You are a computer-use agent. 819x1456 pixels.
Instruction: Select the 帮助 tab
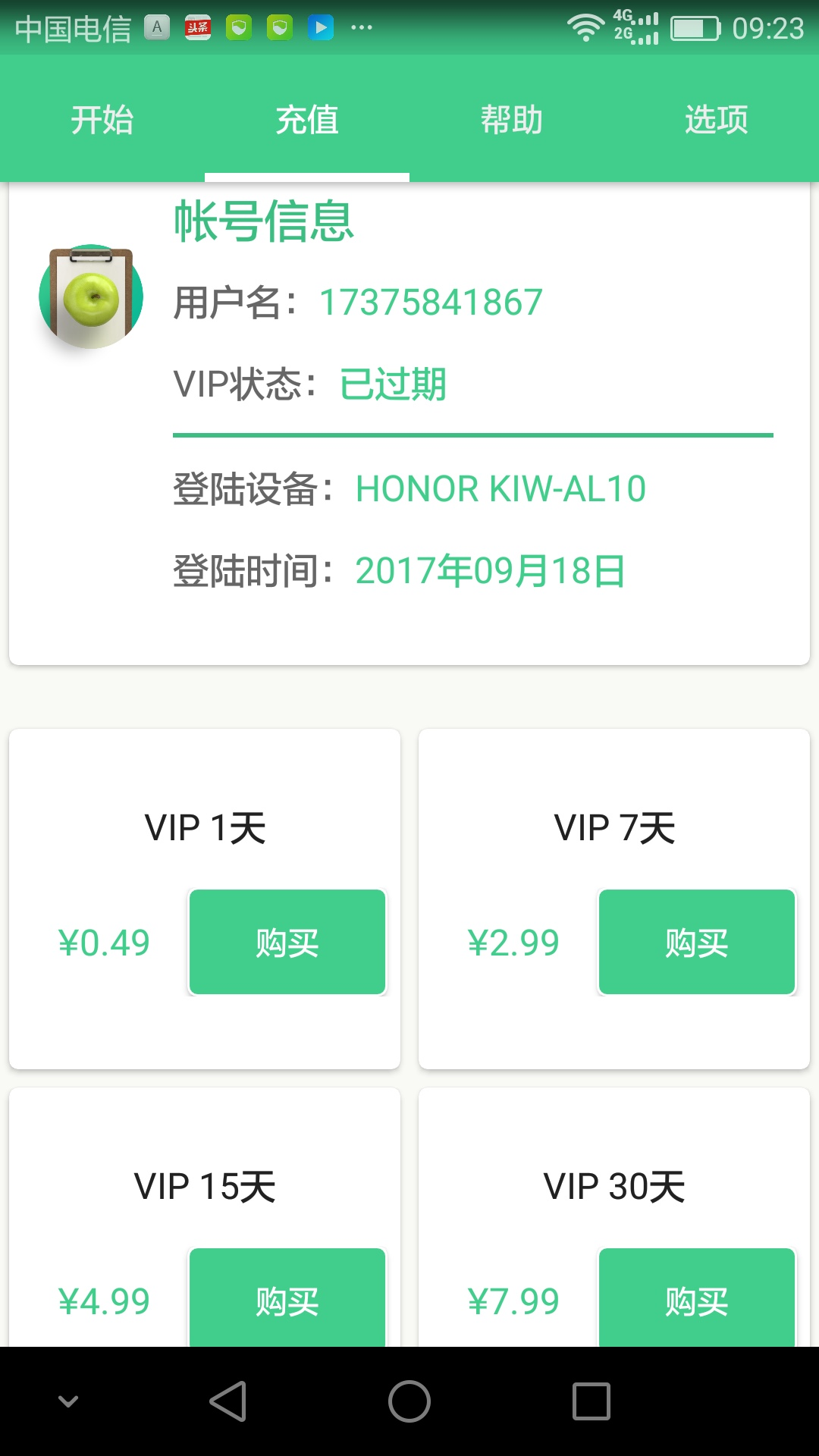coord(512,119)
